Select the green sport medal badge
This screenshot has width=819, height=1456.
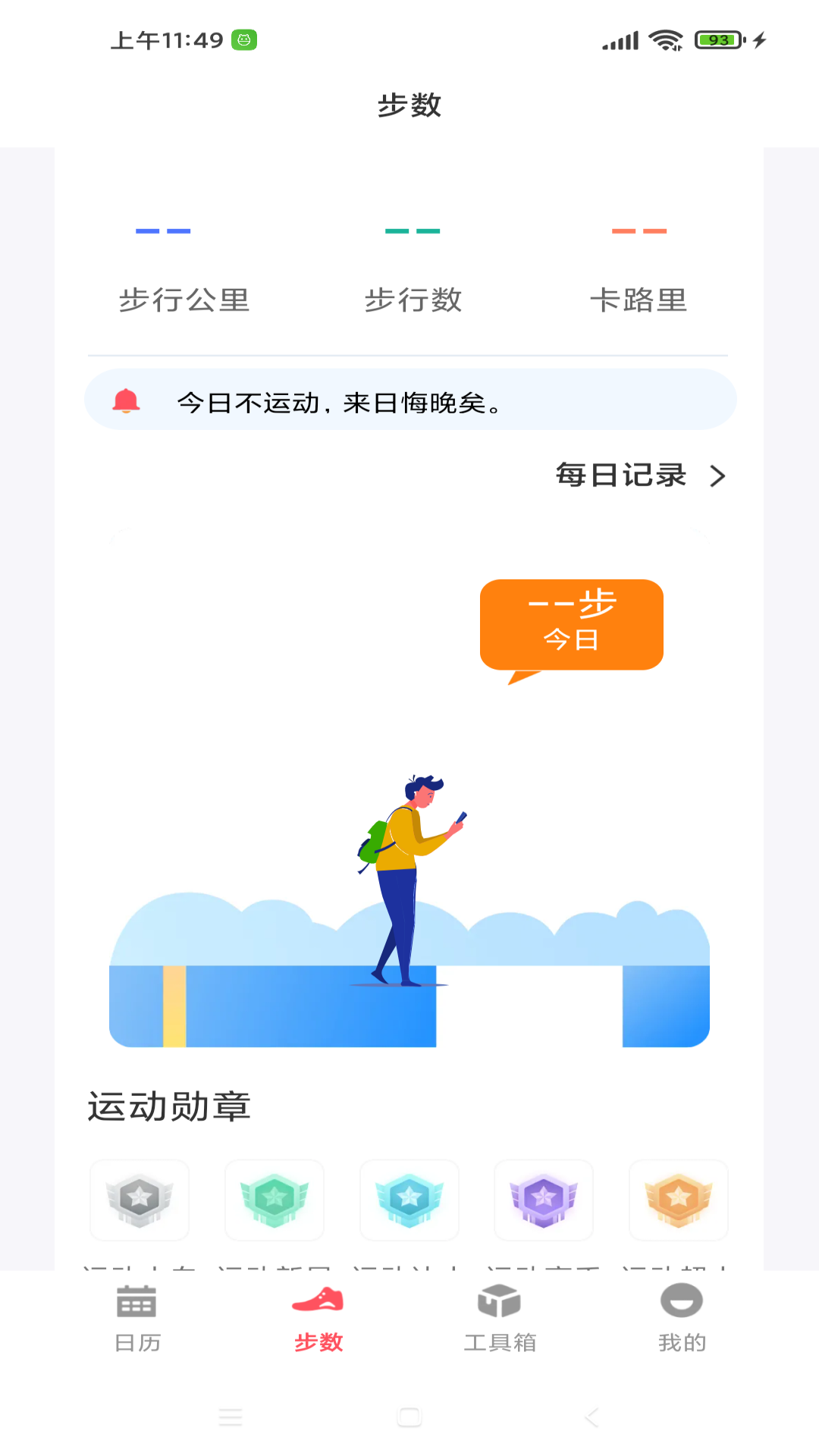[x=275, y=1200]
